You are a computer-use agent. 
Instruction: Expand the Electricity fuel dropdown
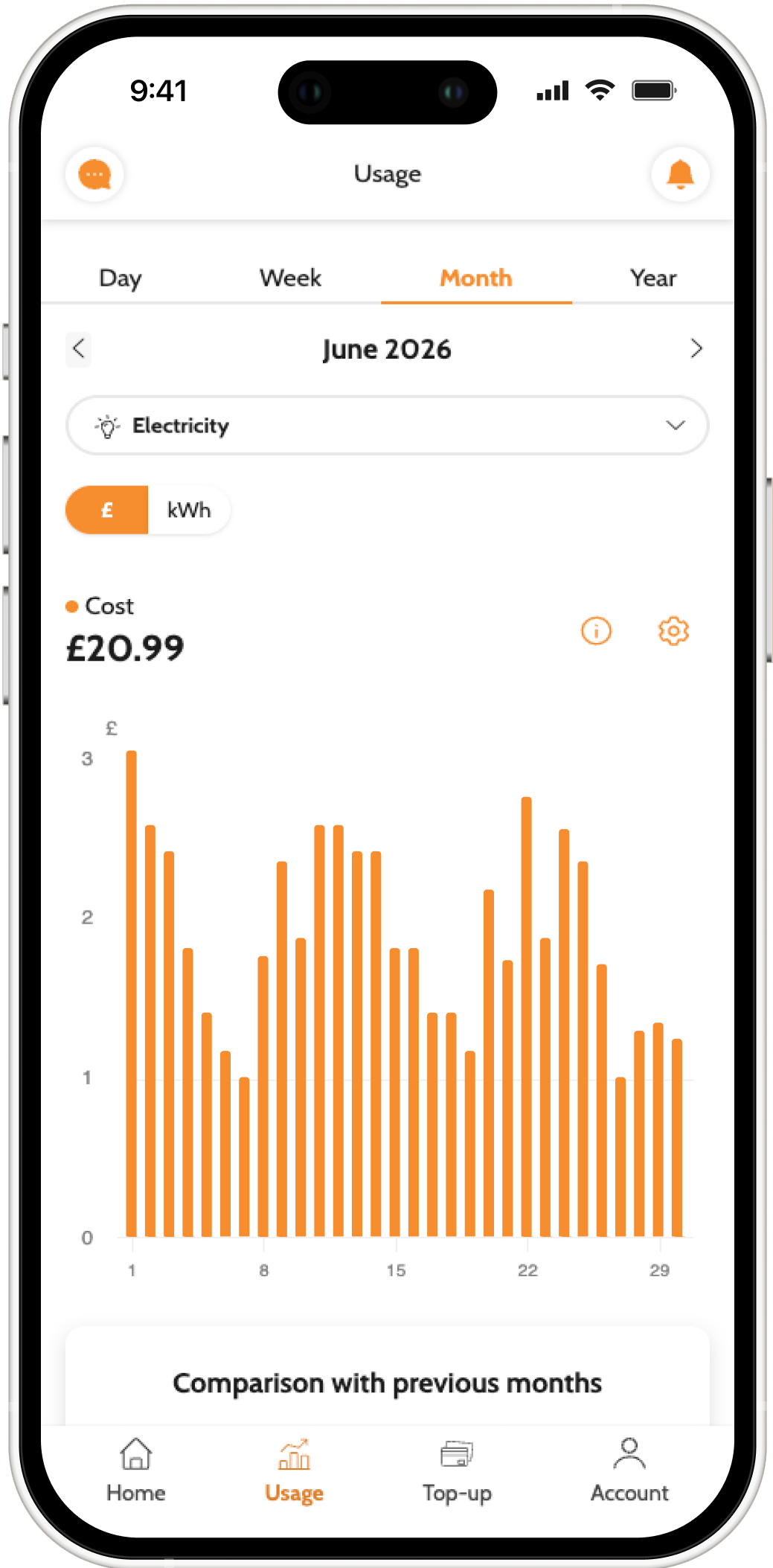387,426
